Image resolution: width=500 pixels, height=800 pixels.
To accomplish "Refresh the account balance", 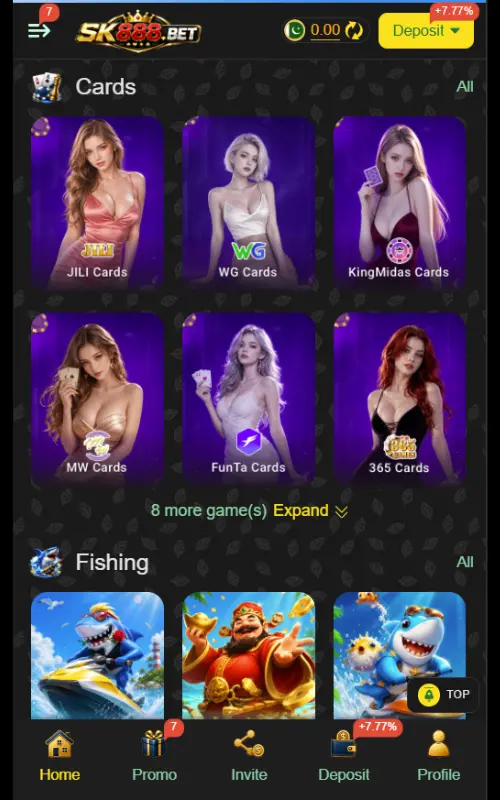I will click(354, 31).
